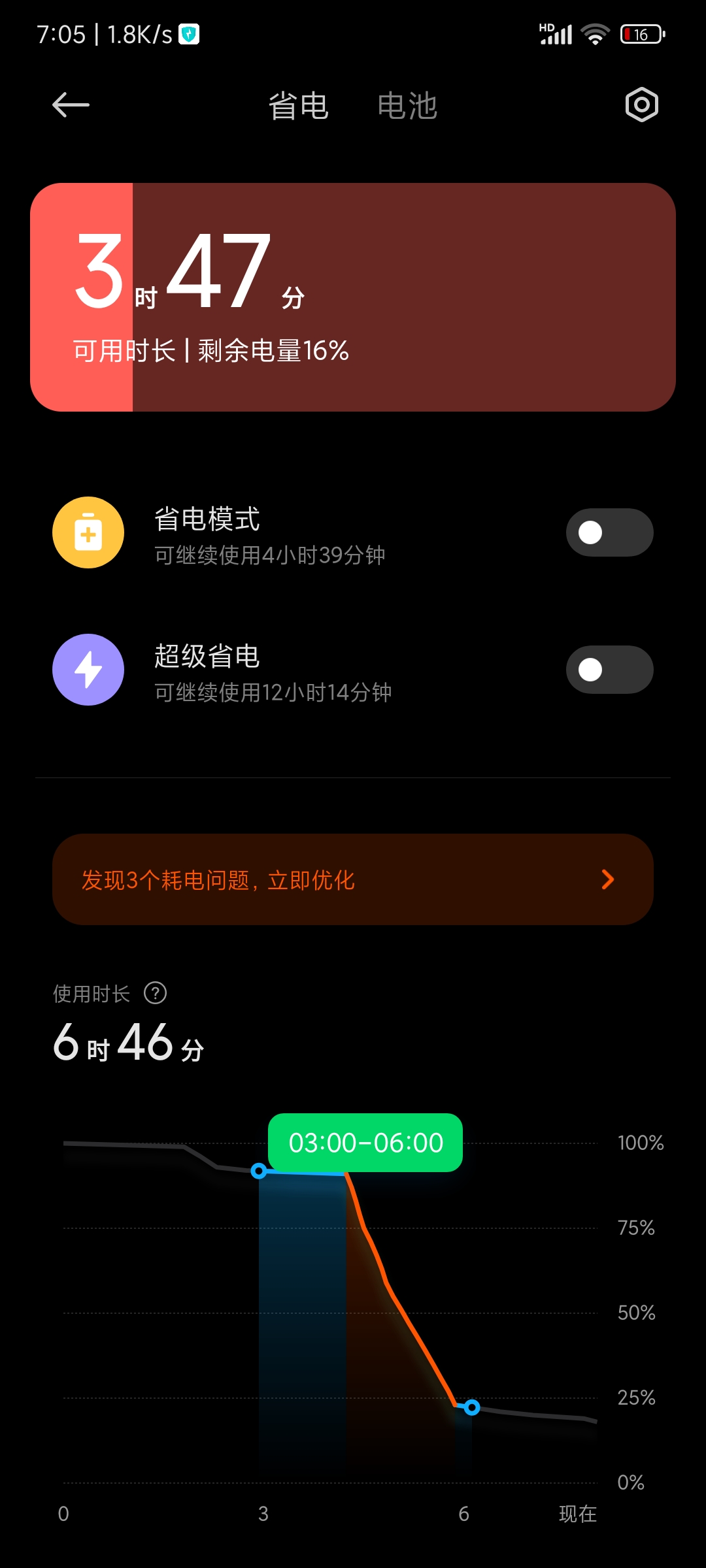Enable the 省电模式 switch
The width and height of the screenshot is (706, 1568).
coord(609,532)
